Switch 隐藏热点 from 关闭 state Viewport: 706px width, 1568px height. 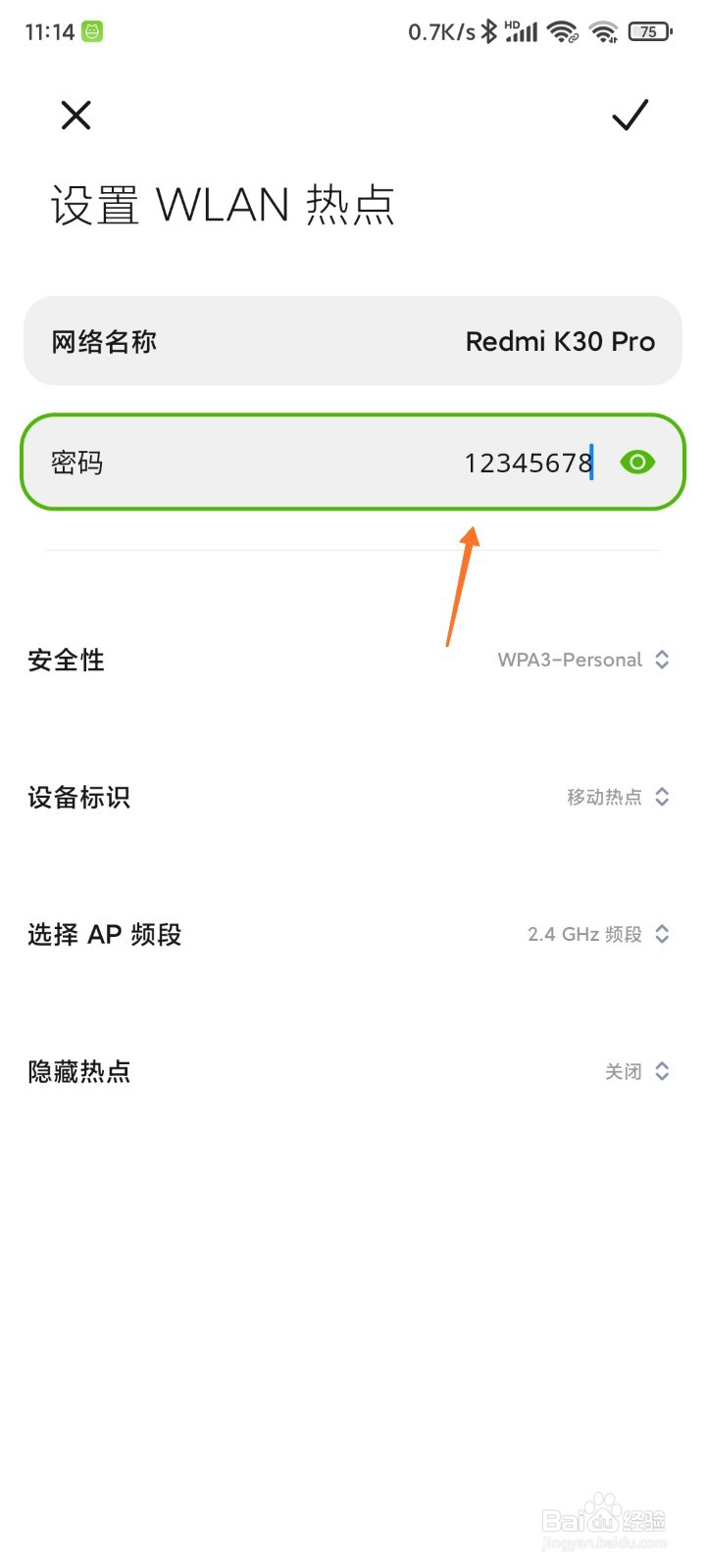[x=637, y=1070]
